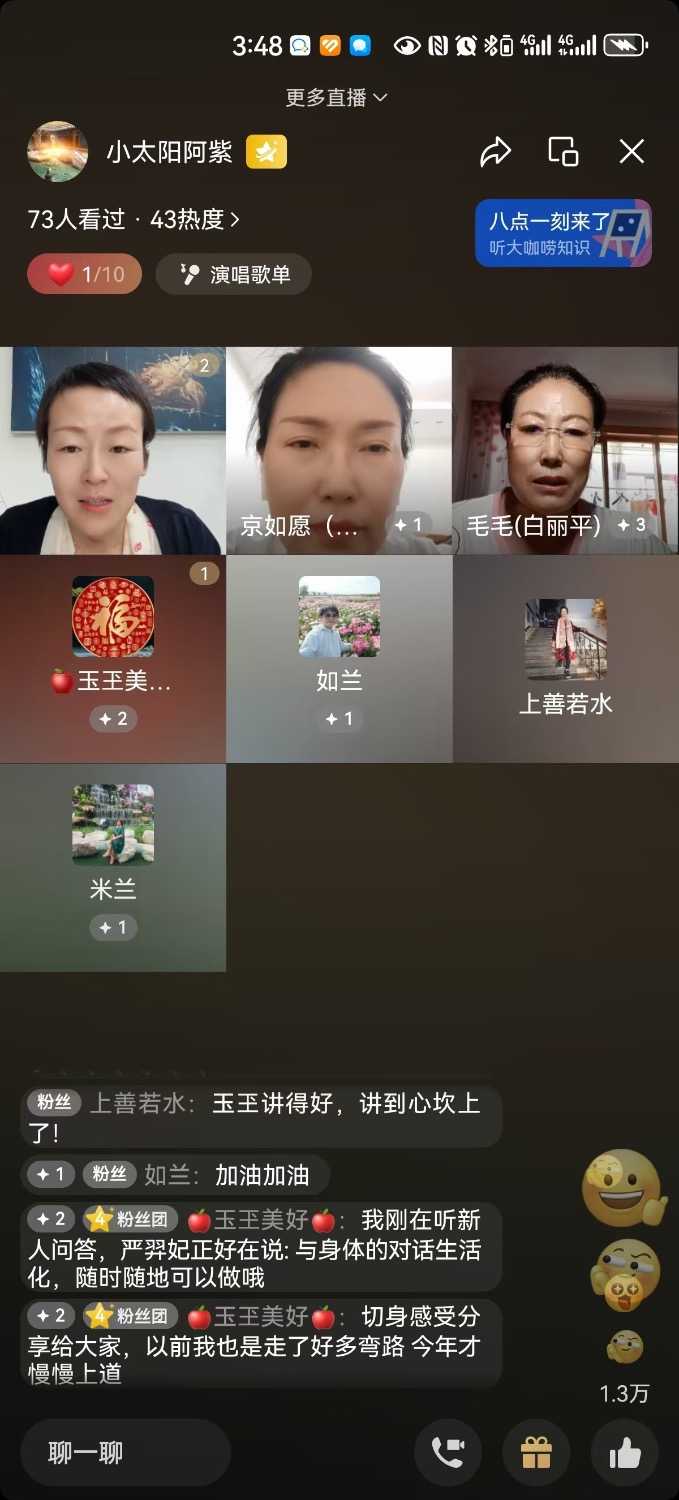Select 如兰's seat in the grid
The width and height of the screenshot is (679, 1500).
pyautogui.click(x=339, y=659)
